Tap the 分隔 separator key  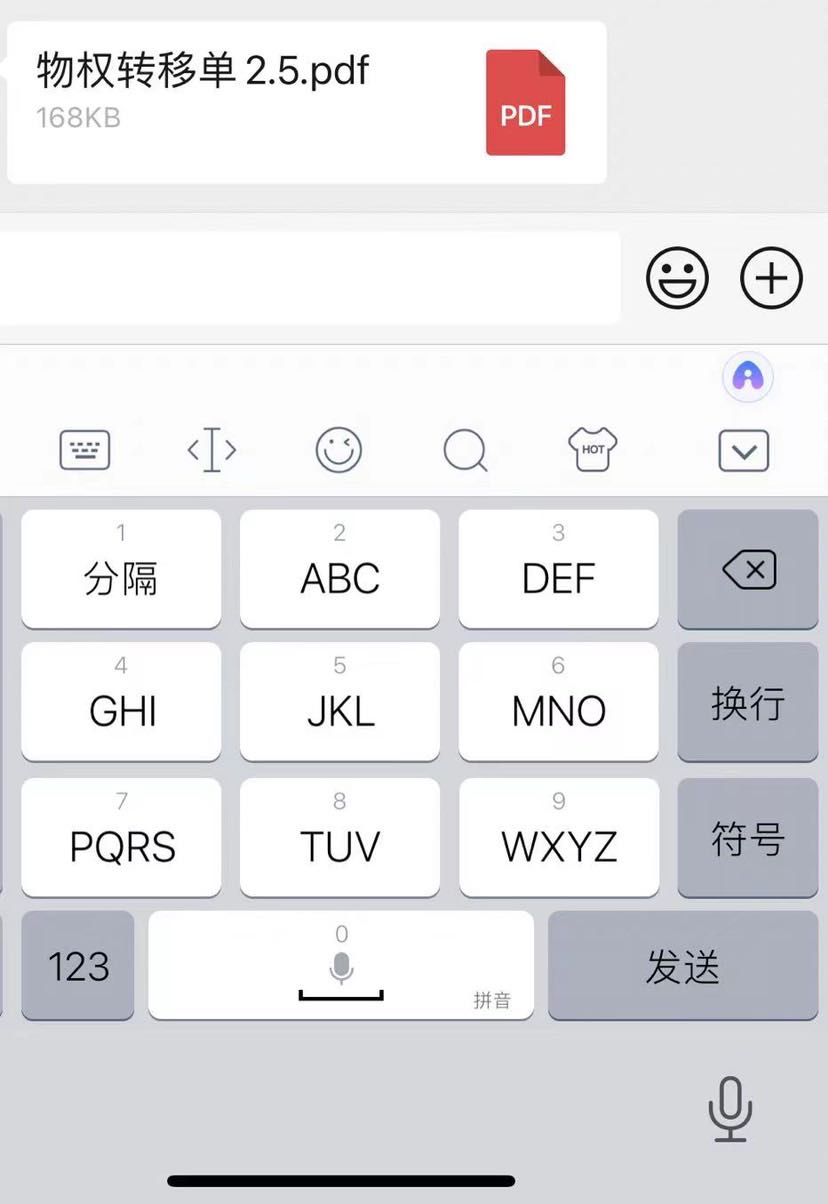click(x=121, y=570)
